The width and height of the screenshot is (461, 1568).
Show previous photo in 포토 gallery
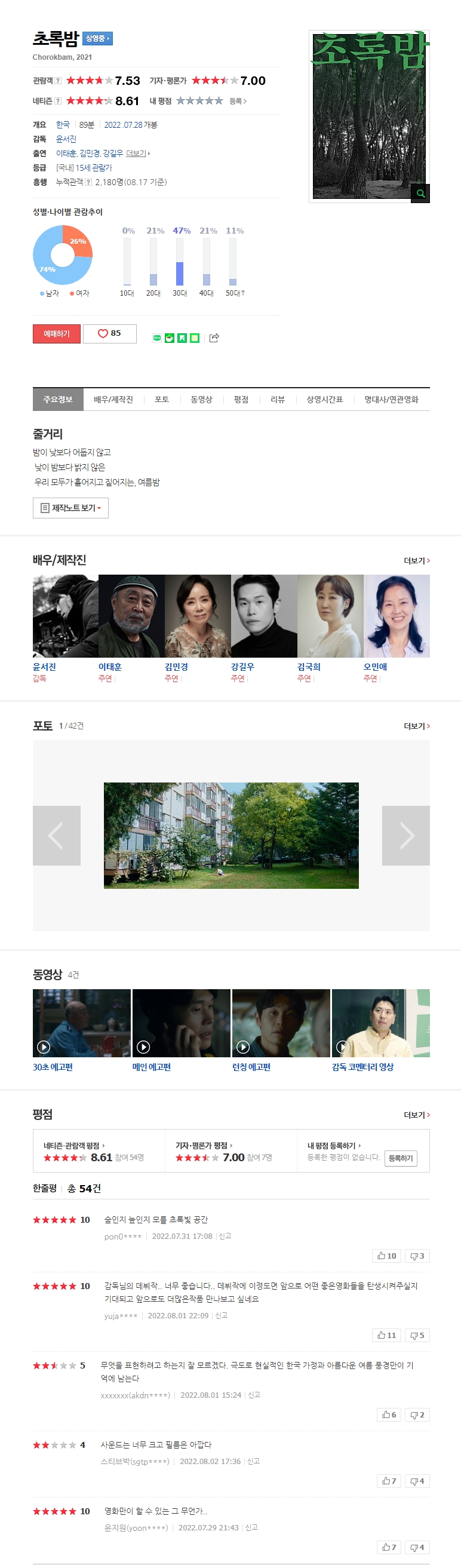[57, 835]
